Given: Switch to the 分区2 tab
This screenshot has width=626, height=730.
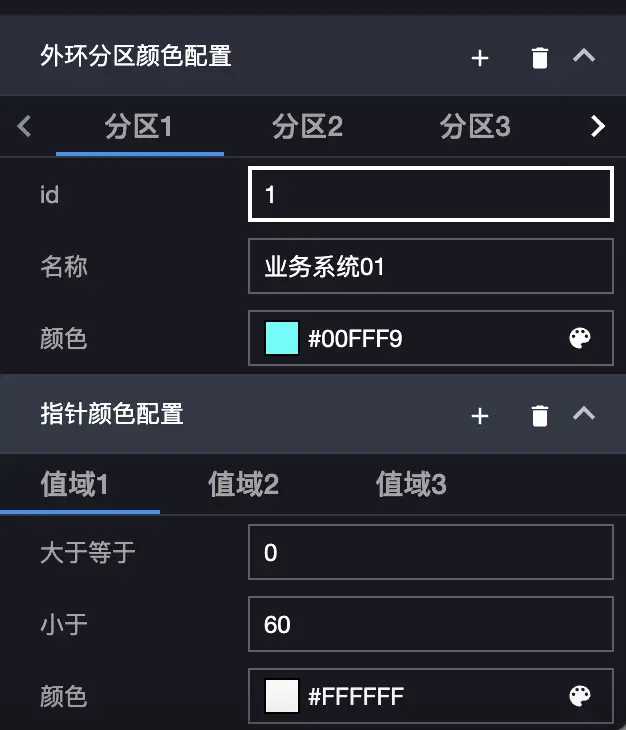Looking at the screenshot, I should [x=307, y=126].
